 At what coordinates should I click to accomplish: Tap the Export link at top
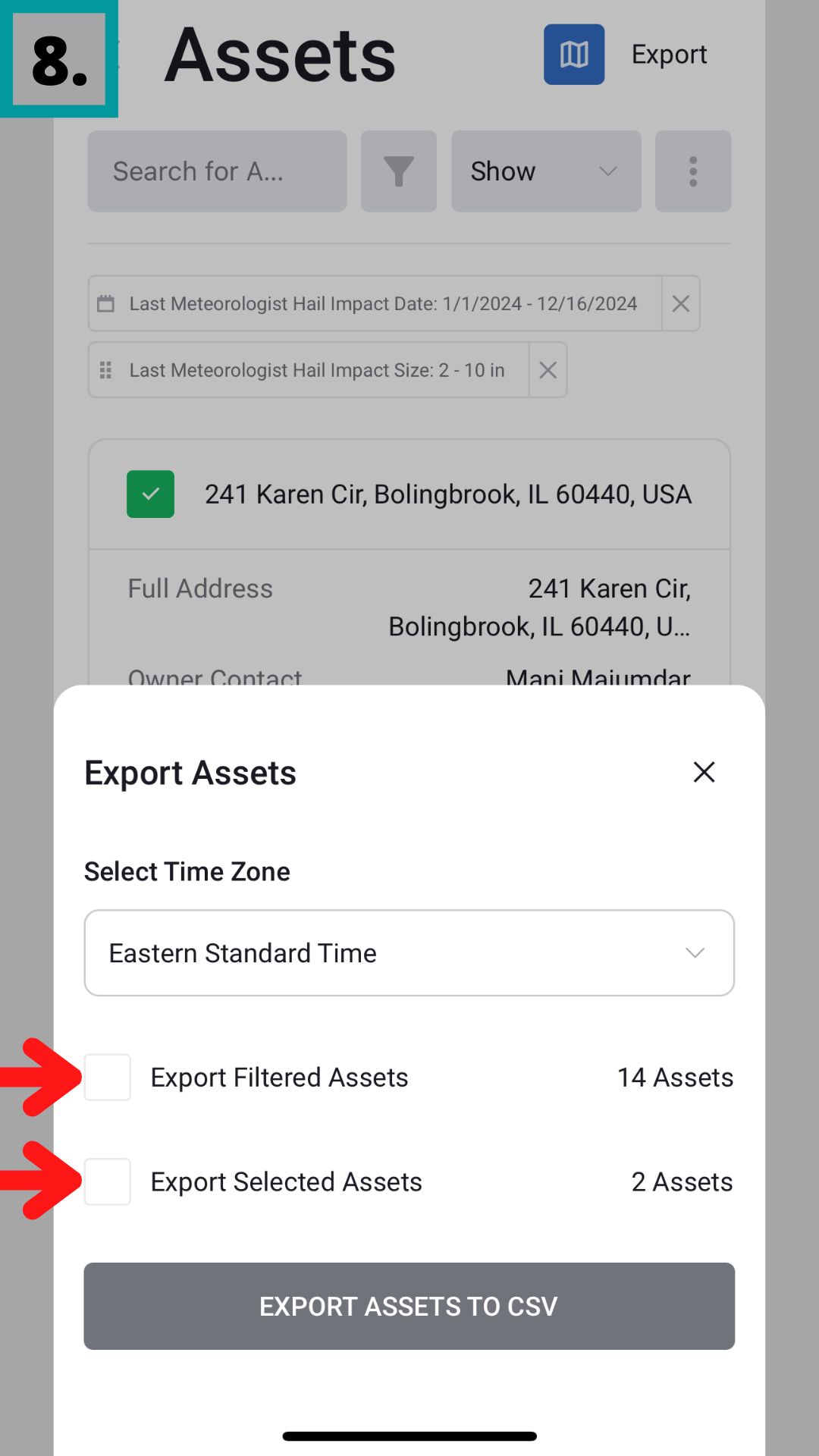[669, 55]
